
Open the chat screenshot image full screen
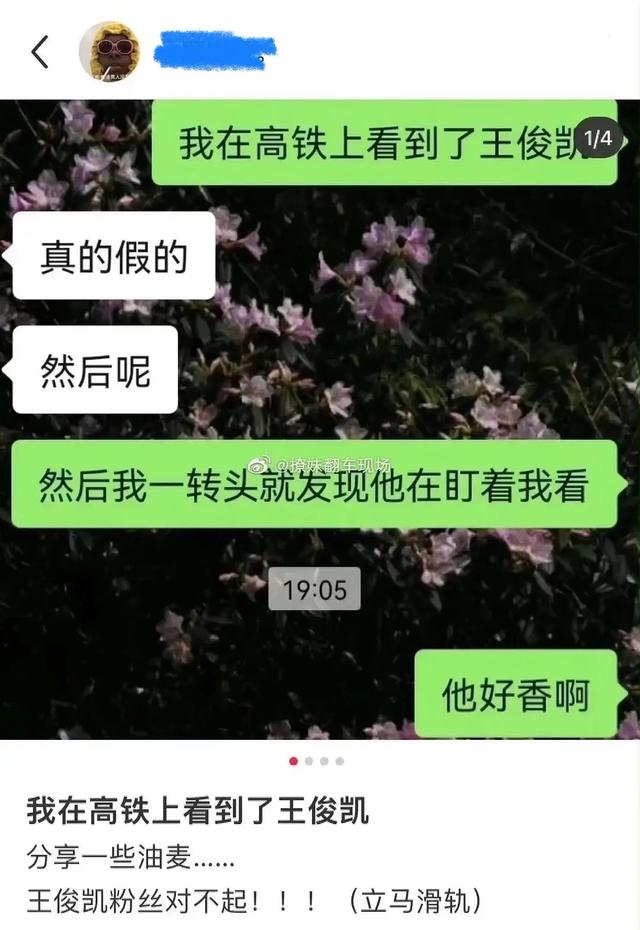(x=320, y=420)
